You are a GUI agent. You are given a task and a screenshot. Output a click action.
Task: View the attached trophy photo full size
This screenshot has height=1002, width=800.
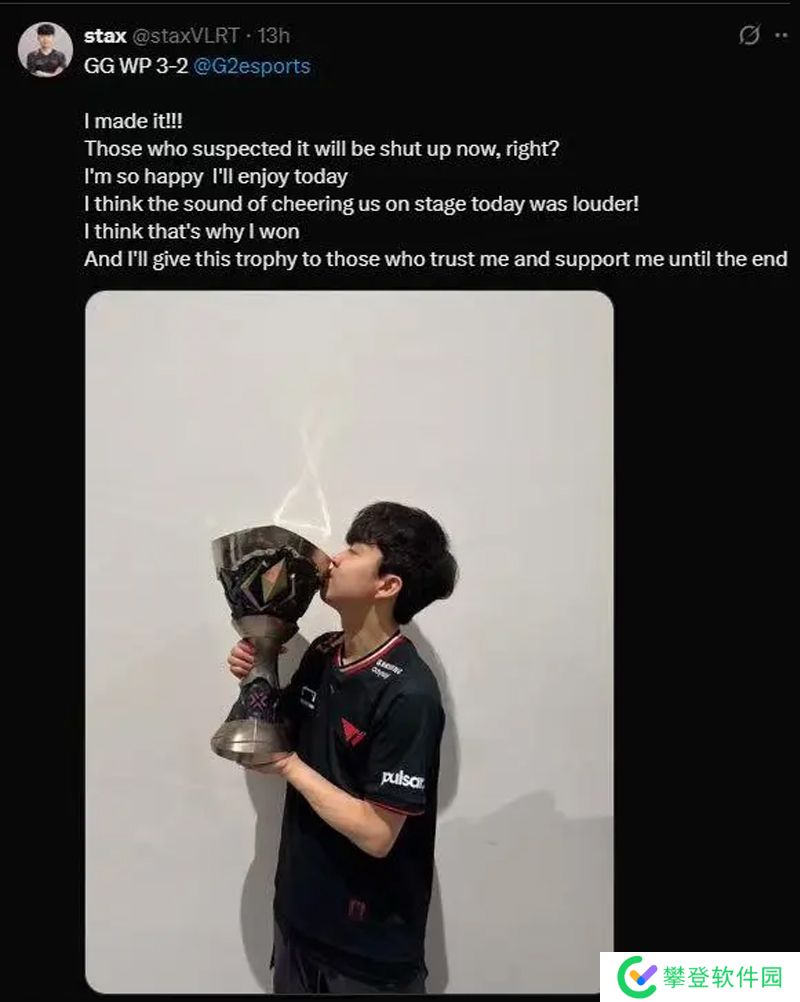pos(349,640)
